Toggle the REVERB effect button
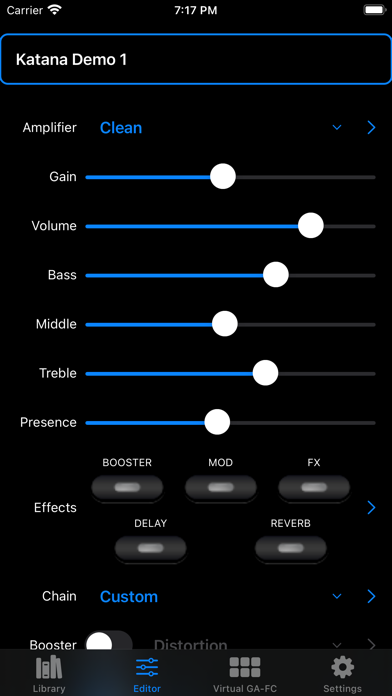 [291, 548]
